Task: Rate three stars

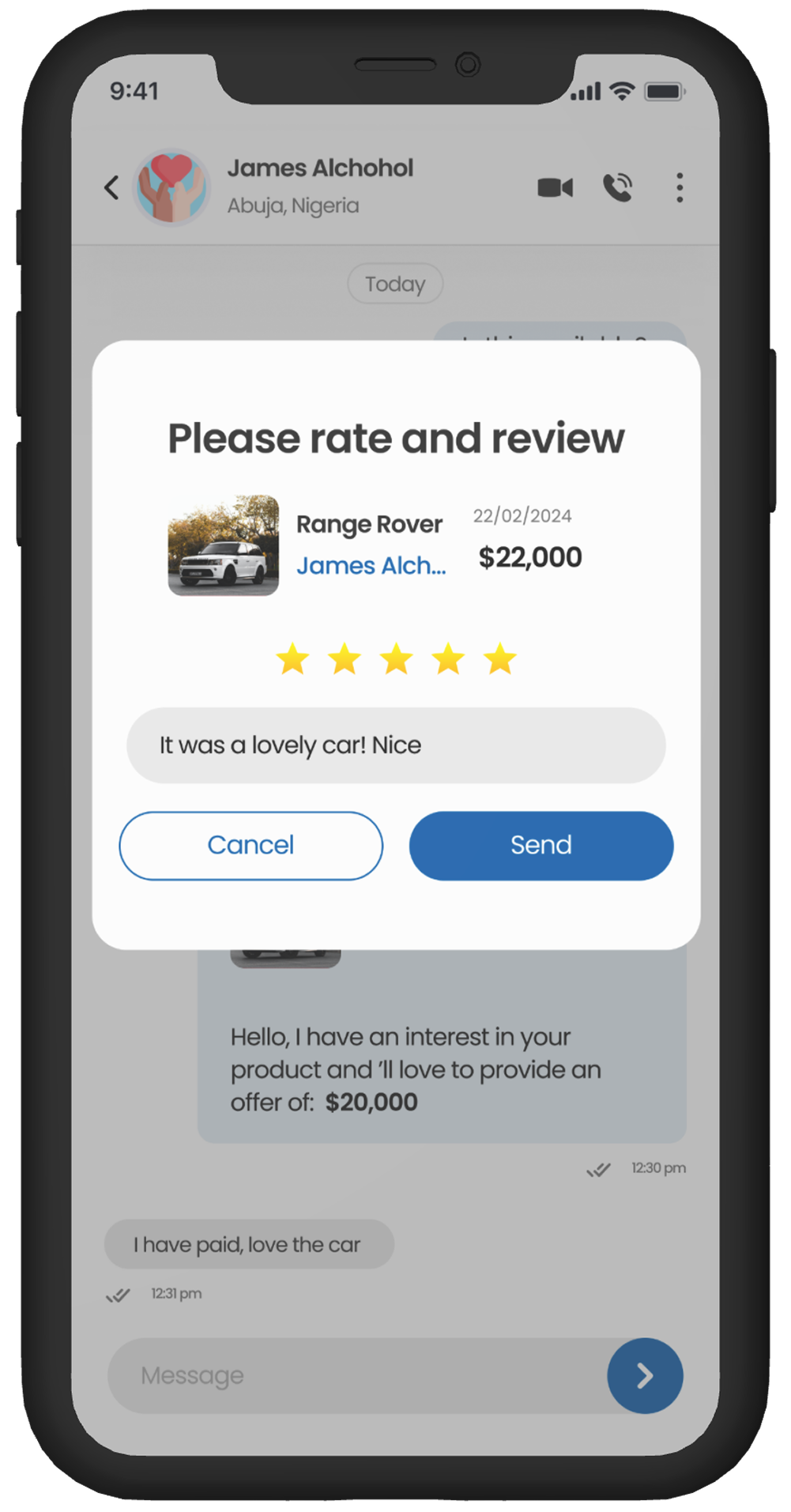Action: tap(396, 659)
